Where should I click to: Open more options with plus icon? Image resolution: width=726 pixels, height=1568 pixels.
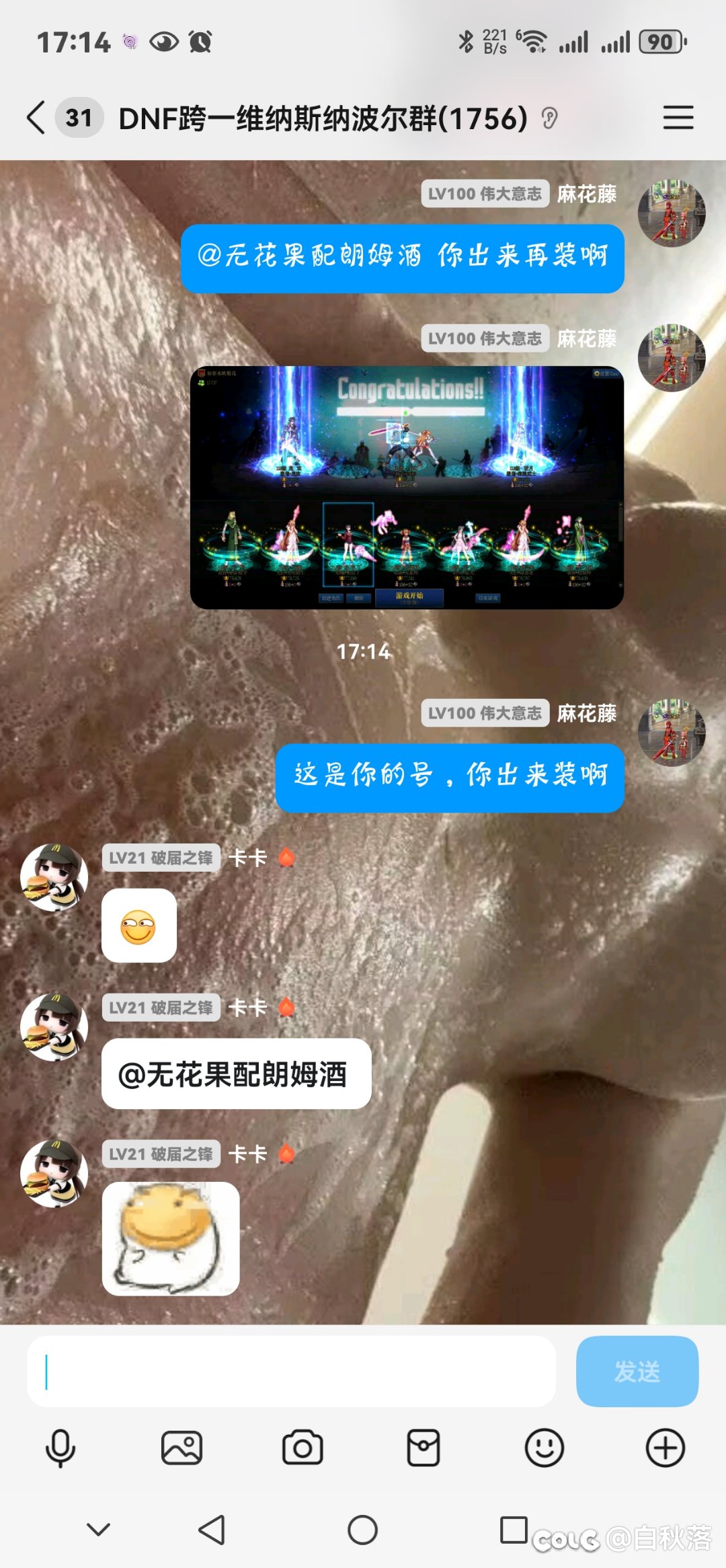665,1448
